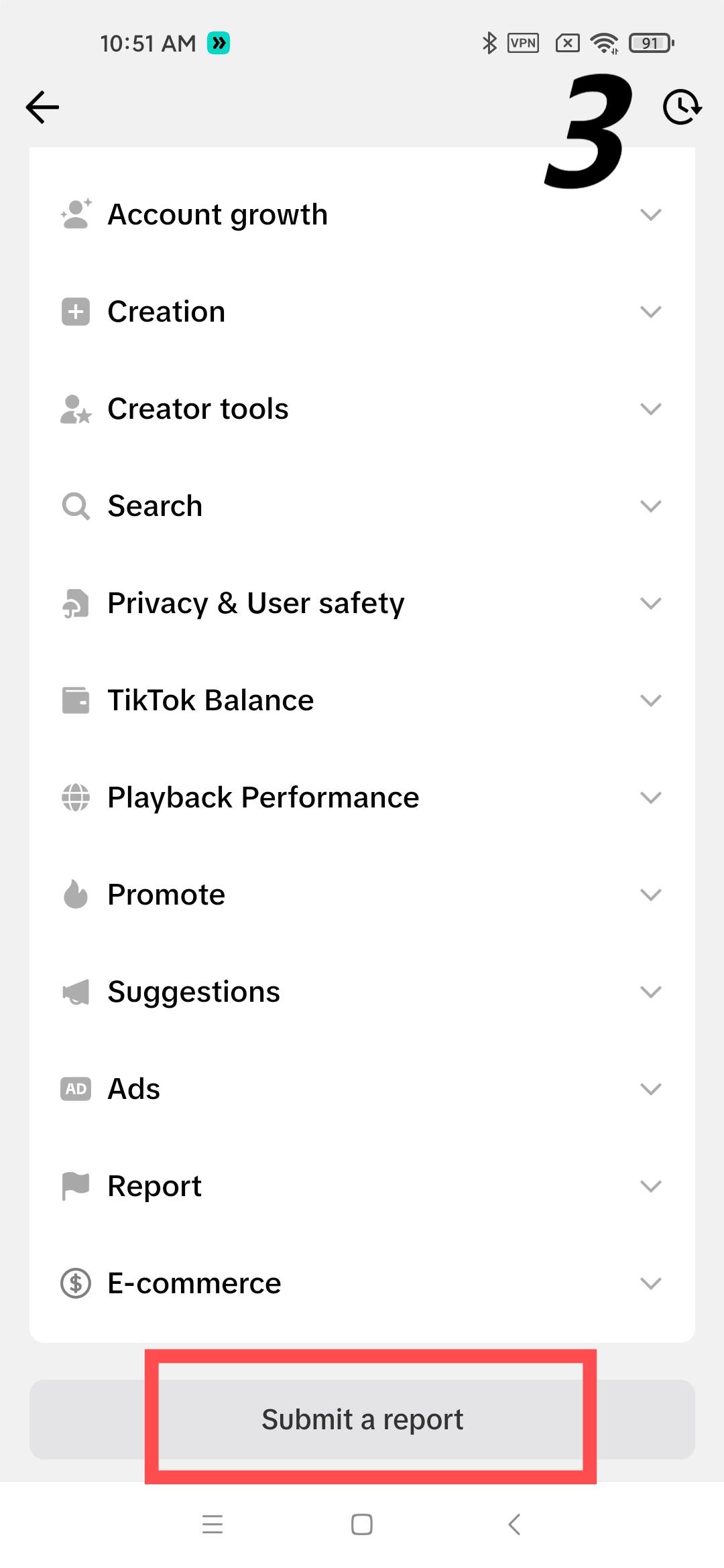Expand the E-commerce category

pyautogui.click(x=651, y=1283)
